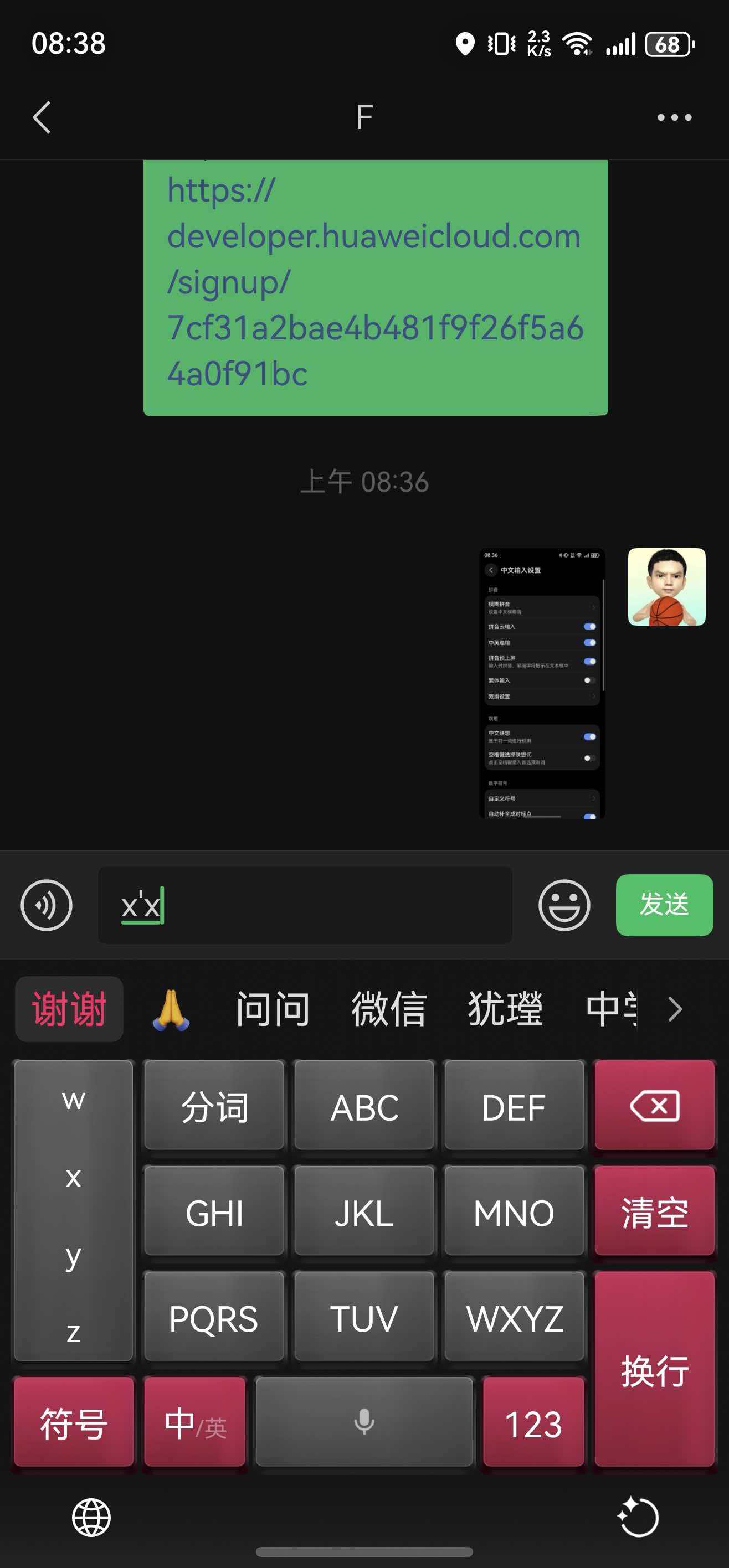Open the huaweicloud signup link
729x1568 pixels.
click(x=374, y=281)
